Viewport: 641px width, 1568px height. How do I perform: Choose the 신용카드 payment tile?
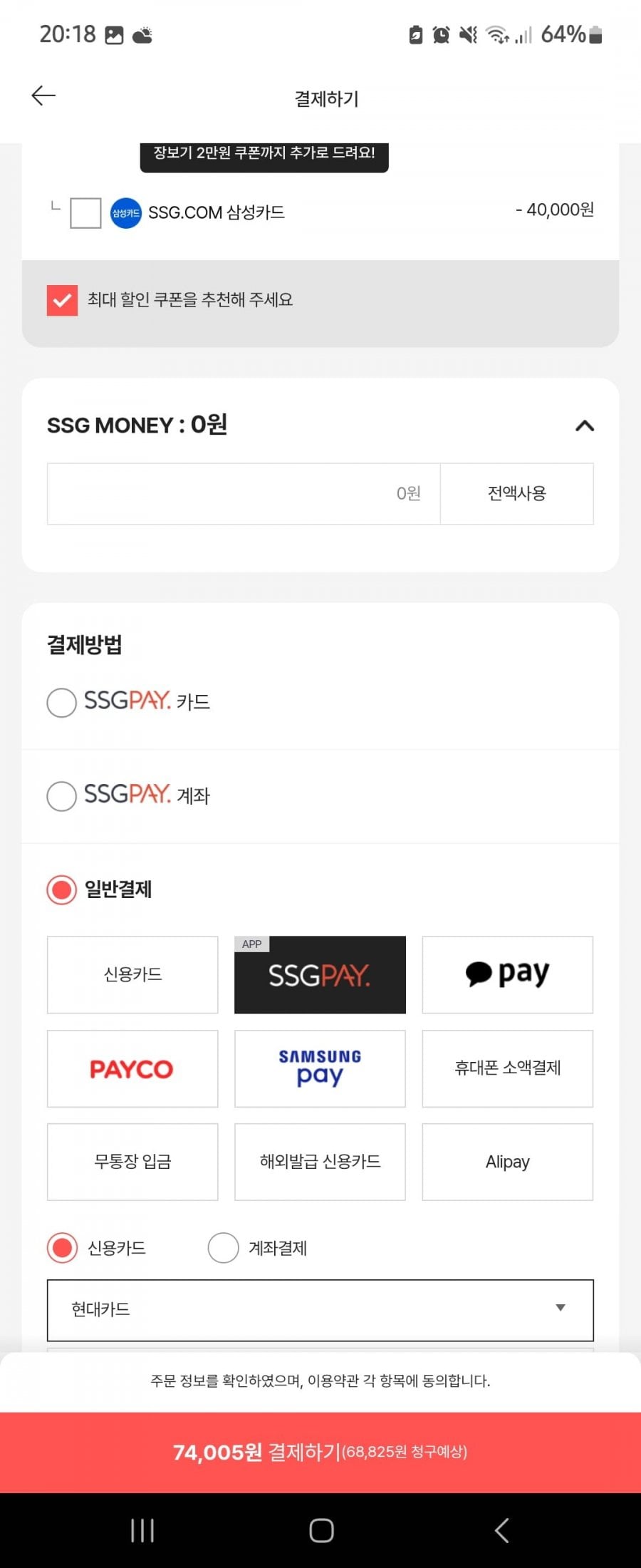(132, 974)
